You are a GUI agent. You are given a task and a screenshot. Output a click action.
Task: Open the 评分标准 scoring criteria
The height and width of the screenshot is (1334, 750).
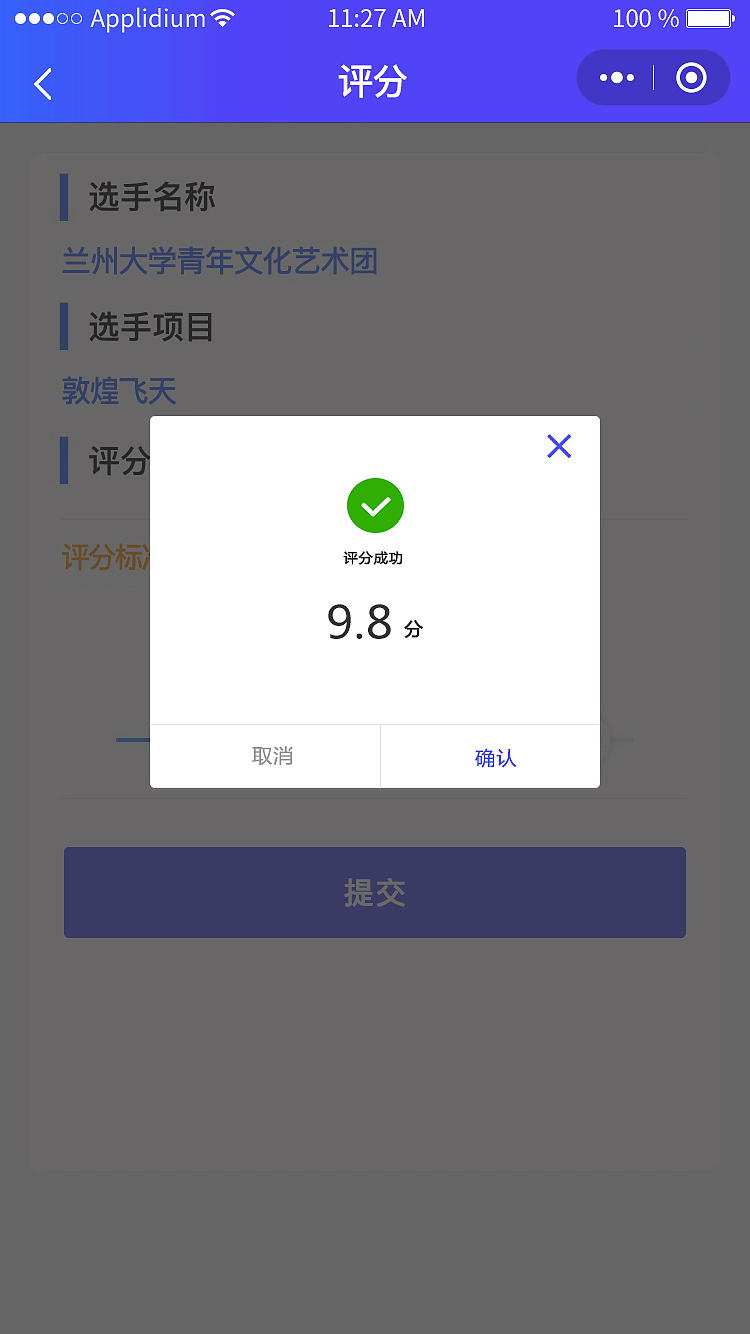point(105,558)
